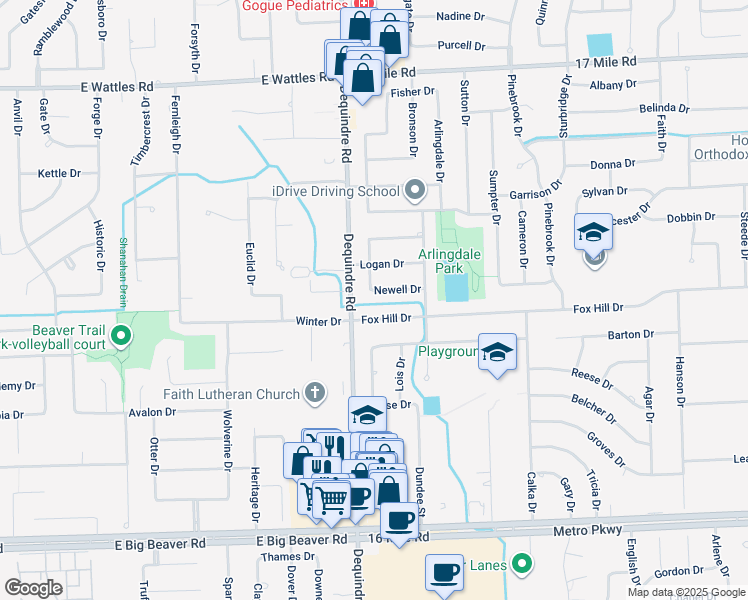Open the Beaver Trail Park pin
This screenshot has width=748, height=600.
coord(122,335)
